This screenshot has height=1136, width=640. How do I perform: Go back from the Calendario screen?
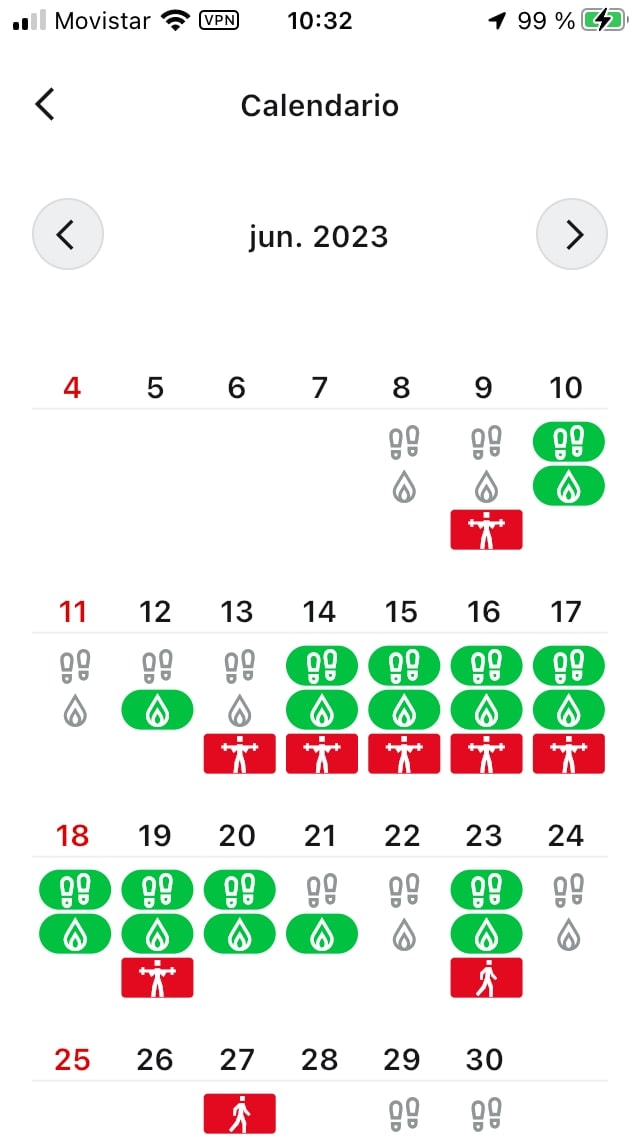45,105
